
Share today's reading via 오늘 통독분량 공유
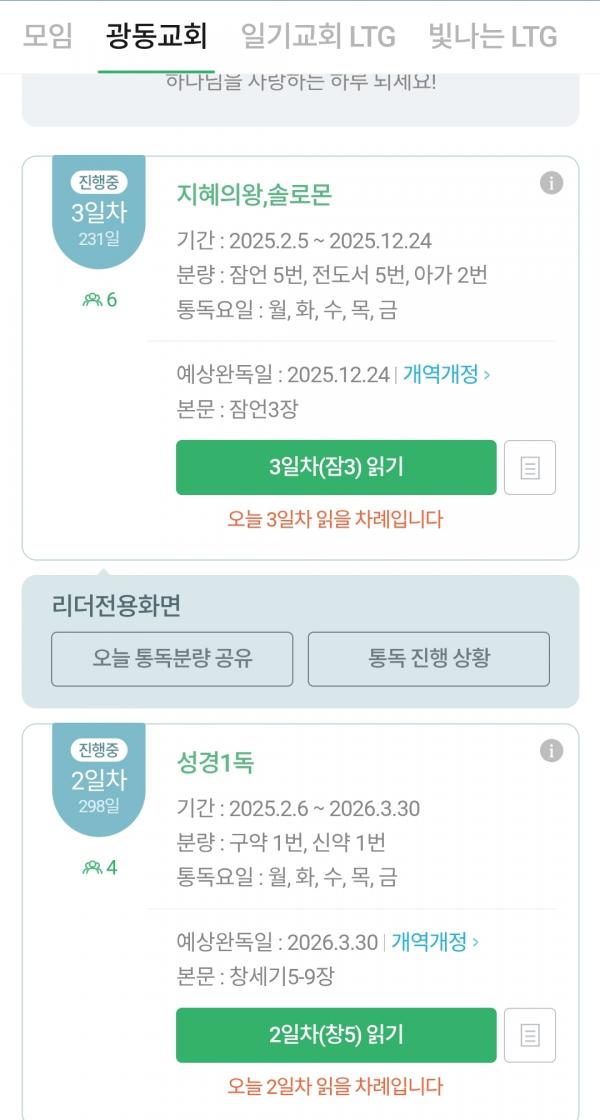pos(172,659)
